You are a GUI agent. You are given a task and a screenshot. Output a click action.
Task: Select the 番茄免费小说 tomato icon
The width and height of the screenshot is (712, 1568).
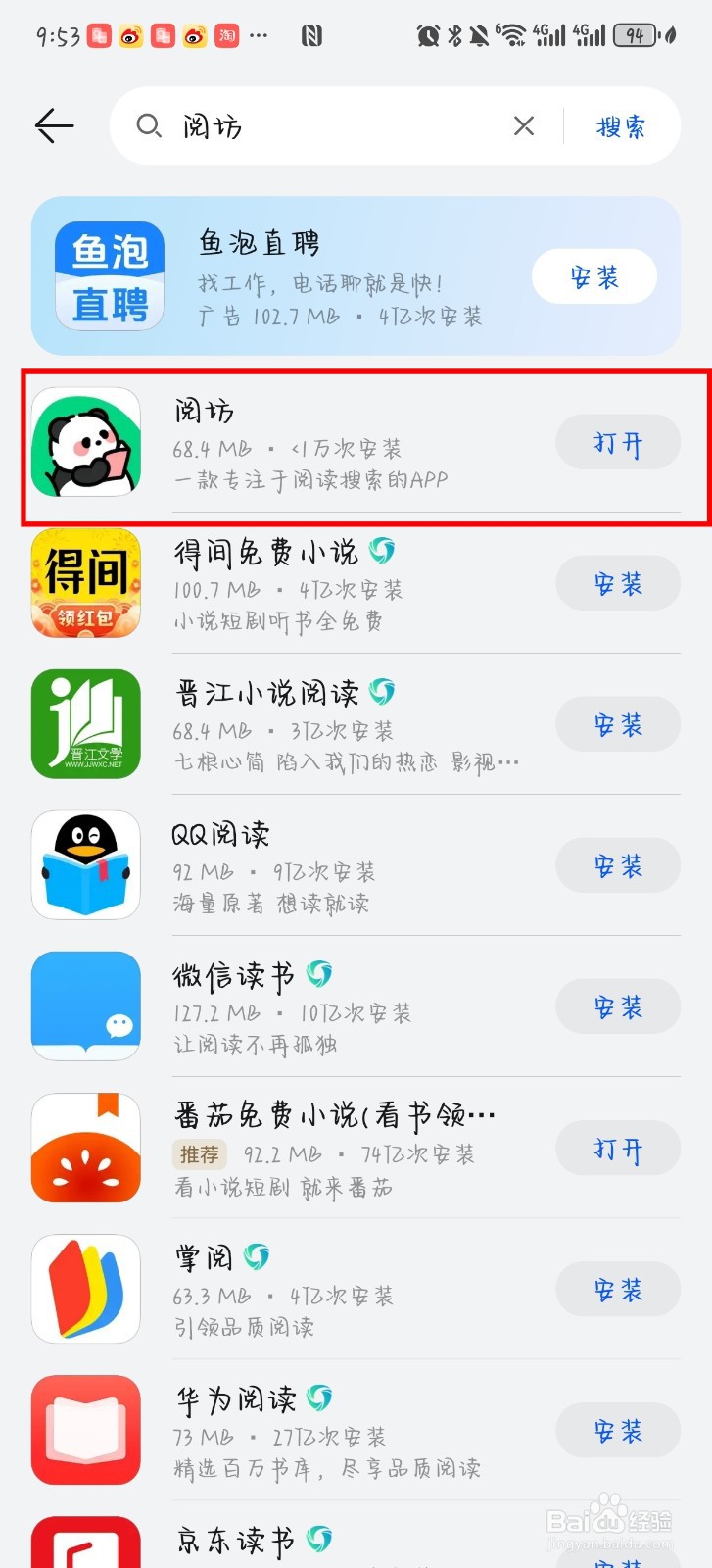coord(85,1148)
